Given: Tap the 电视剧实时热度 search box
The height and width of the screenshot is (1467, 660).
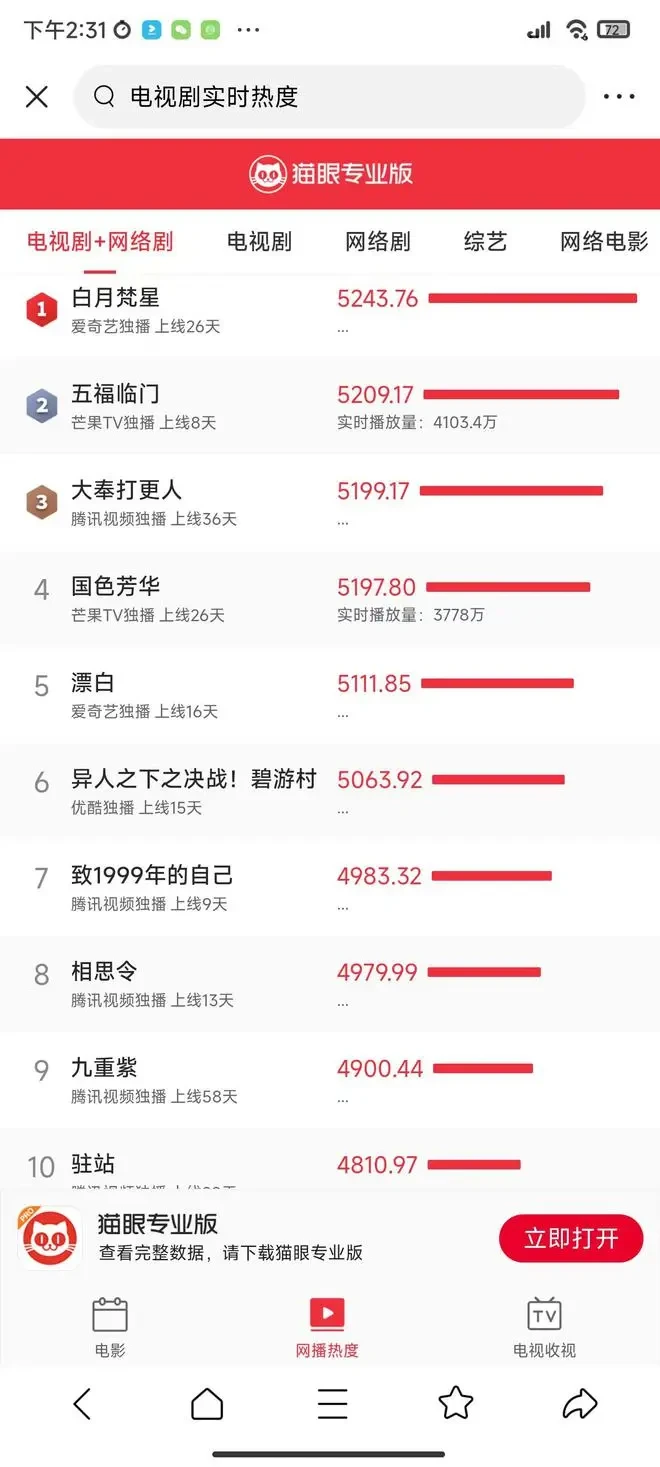Looking at the screenshot, I should pos(329,97).
